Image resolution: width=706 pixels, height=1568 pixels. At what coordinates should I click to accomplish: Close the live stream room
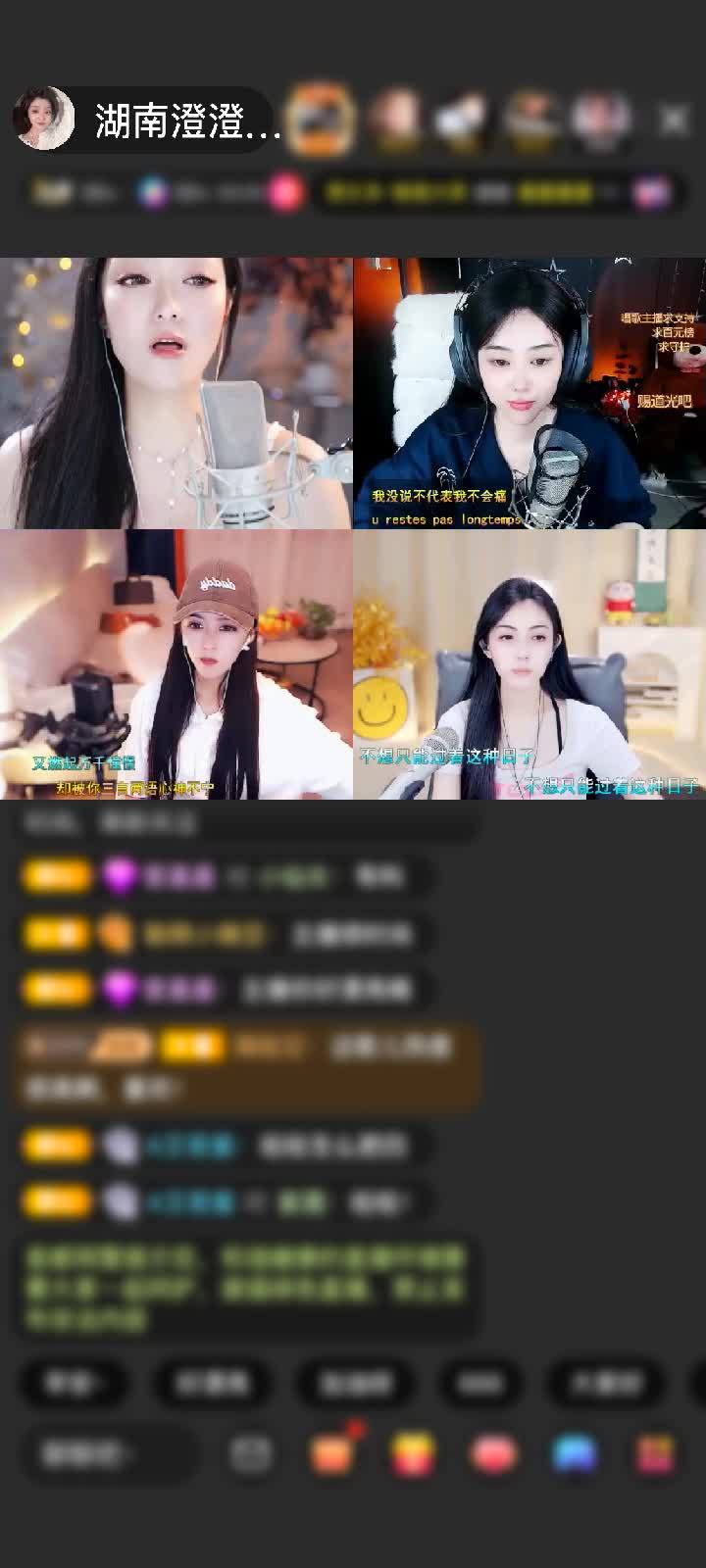[x=674, y=121]
